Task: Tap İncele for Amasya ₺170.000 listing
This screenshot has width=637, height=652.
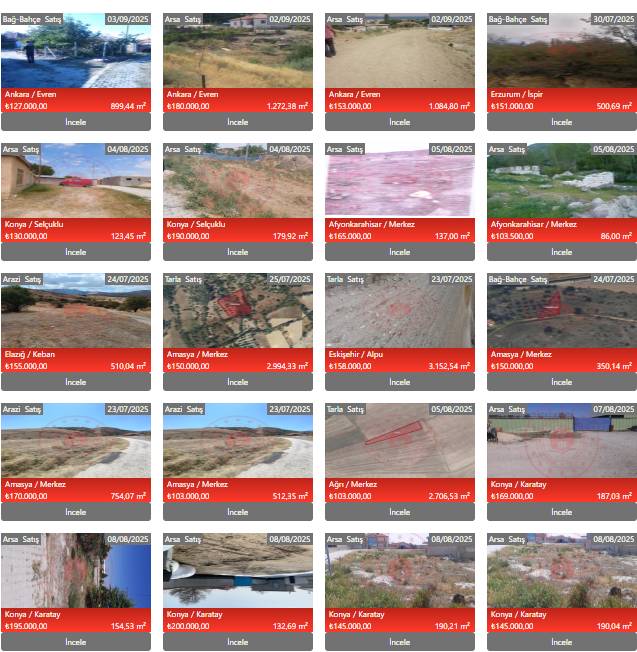Action: click(76, 512)
